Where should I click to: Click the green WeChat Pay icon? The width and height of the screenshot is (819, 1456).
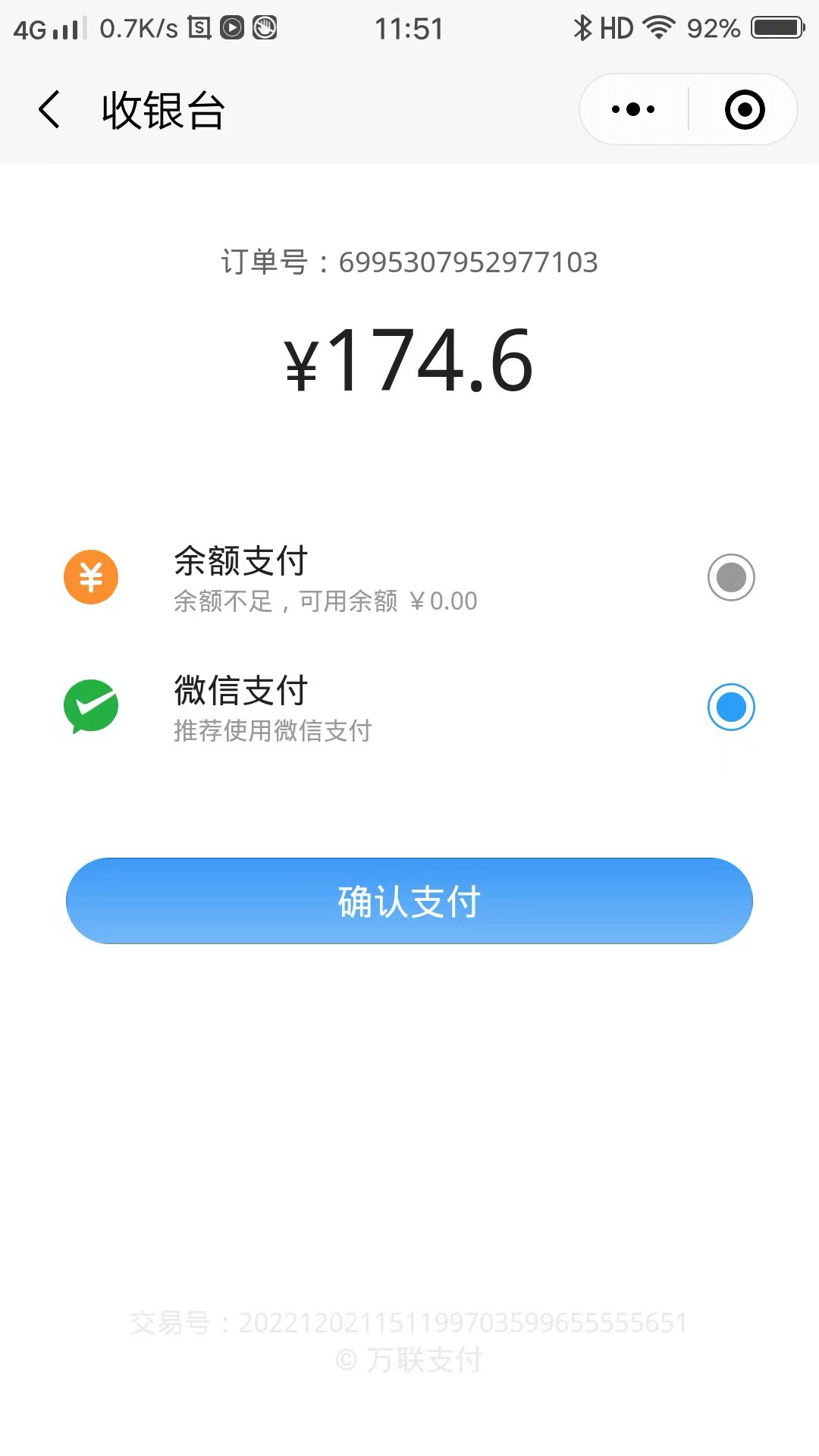[90, 706]
